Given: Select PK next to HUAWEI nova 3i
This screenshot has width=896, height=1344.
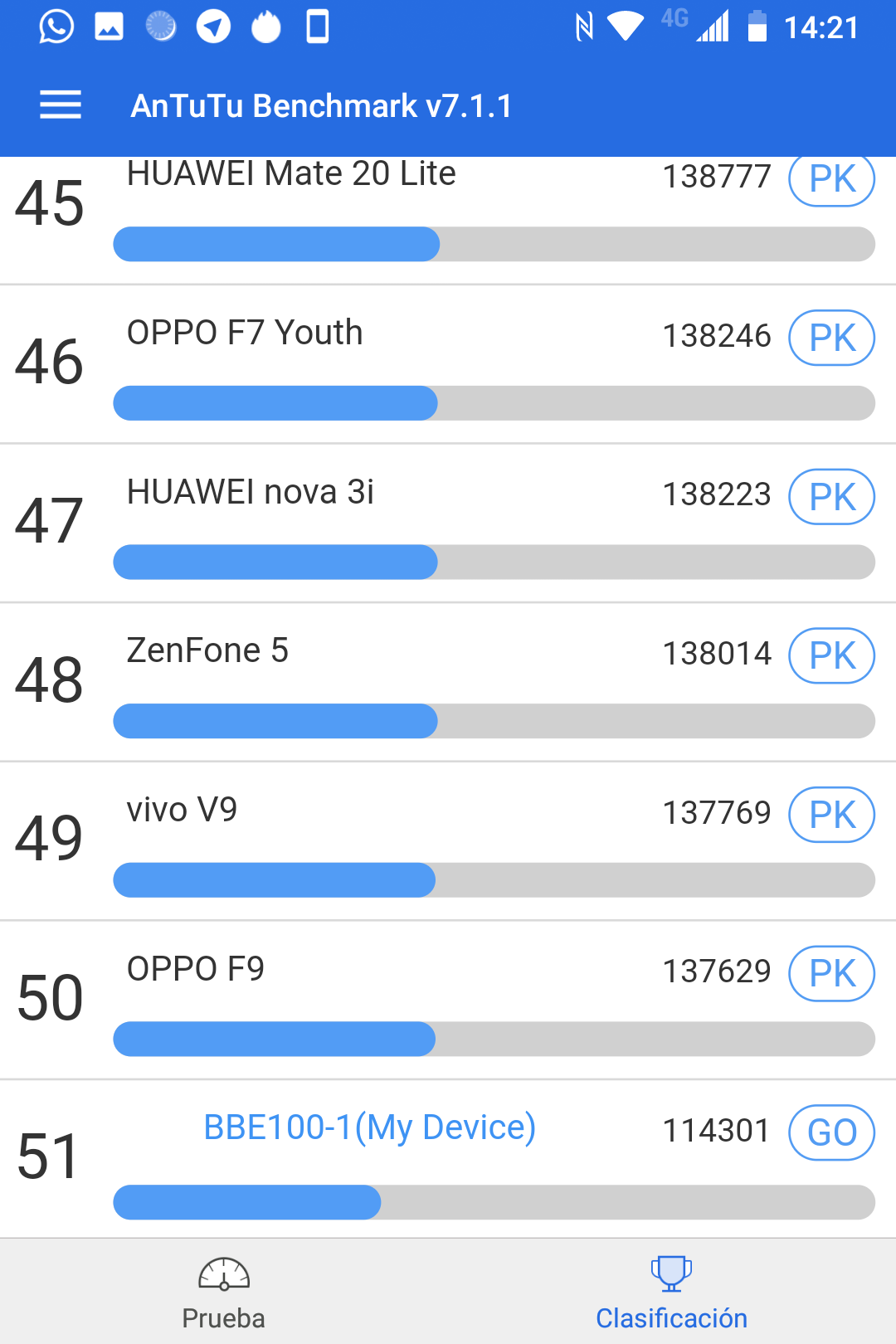Looking at the screenshot, I should pyautogui.click(x=831, y=497).
